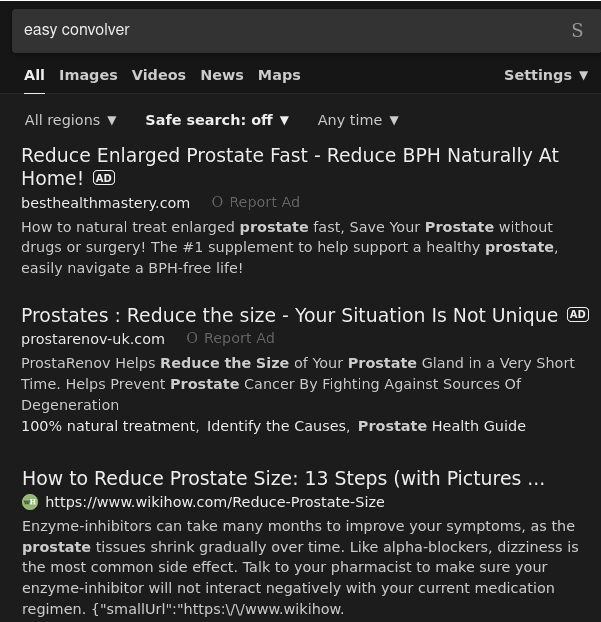Report the besthealthmastery.com ad
Screen dimensions: 601x622
(x=256, y=202)
